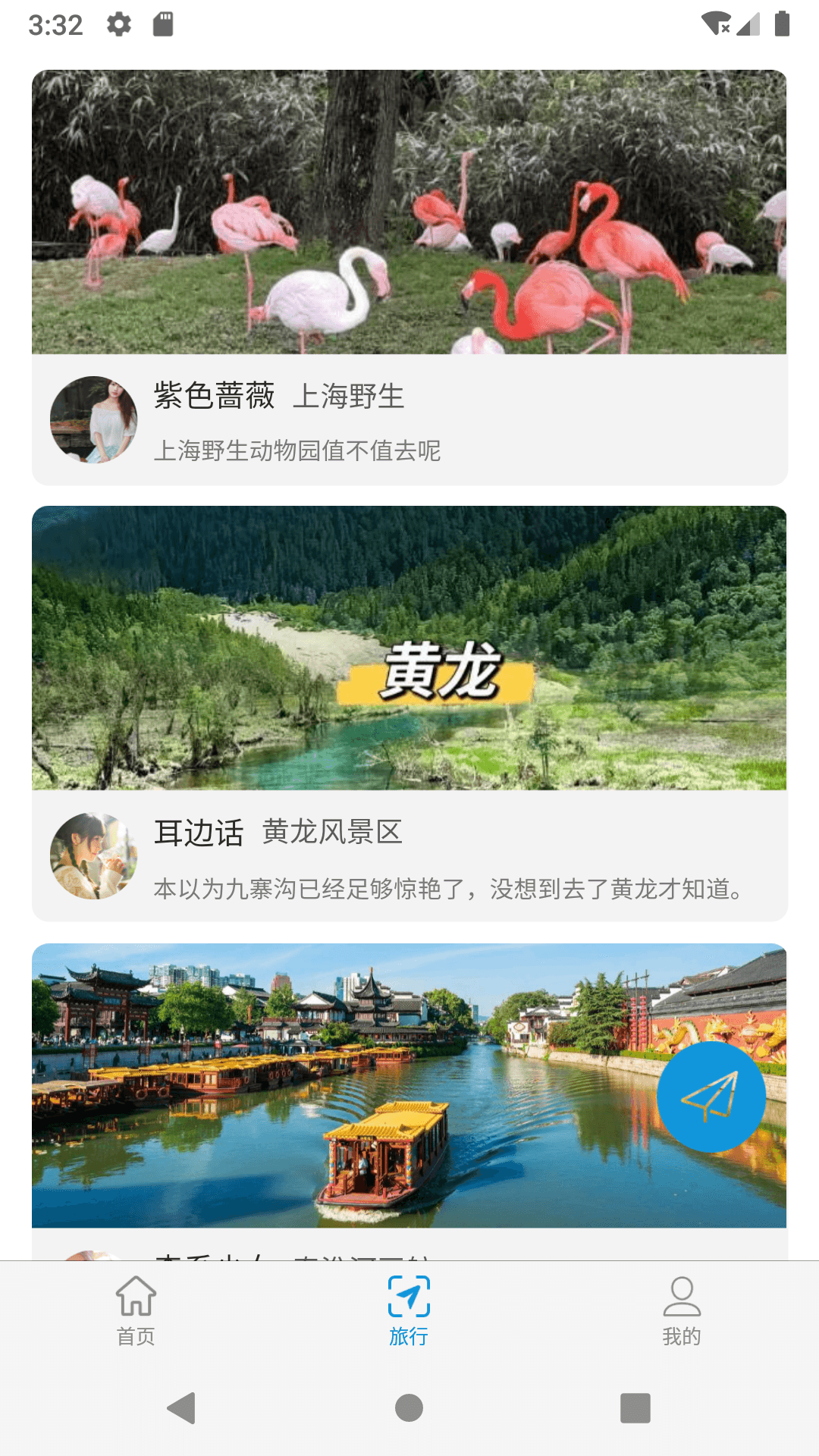Image resolution: width=819 pixels, height=1456 pixels.
Task: Select the 旅行 paper plane tab icon
Action: (x=408, y=1294)
